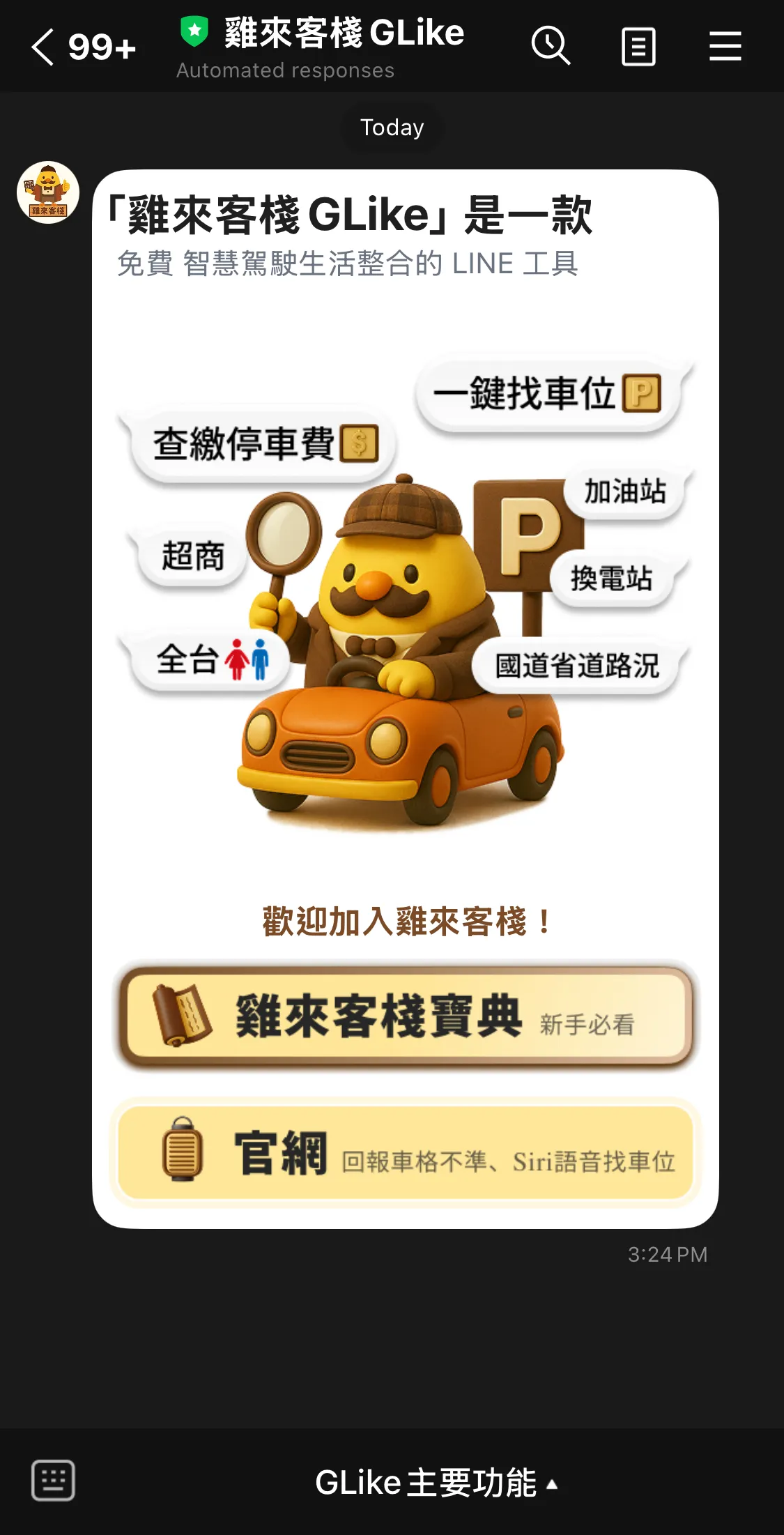Open the hamburger chat menu
The height and width of the screenshot is (1535, 784).
pos(725,47)
